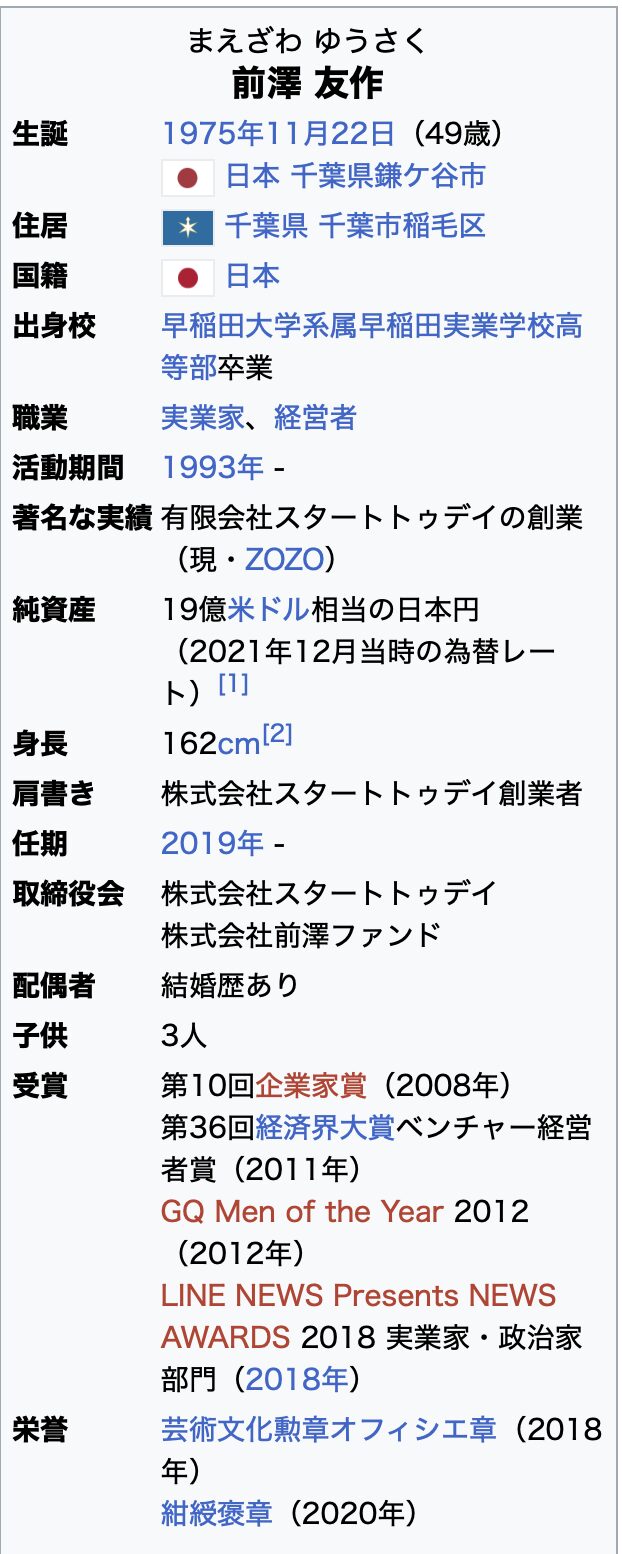Open the cm unit link beside 162

point(239,744)
